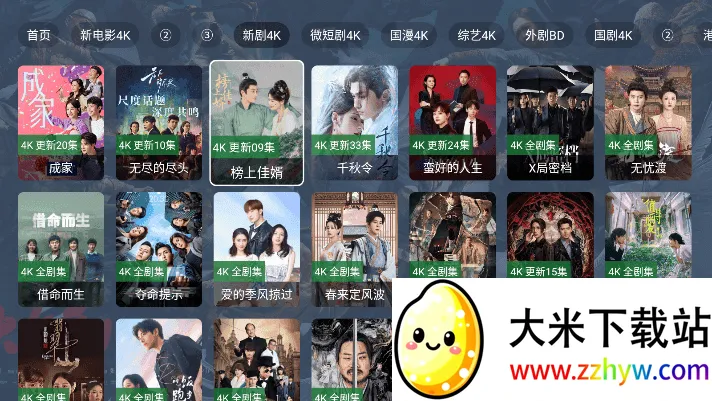Open the 综艺4K tab

474,35
